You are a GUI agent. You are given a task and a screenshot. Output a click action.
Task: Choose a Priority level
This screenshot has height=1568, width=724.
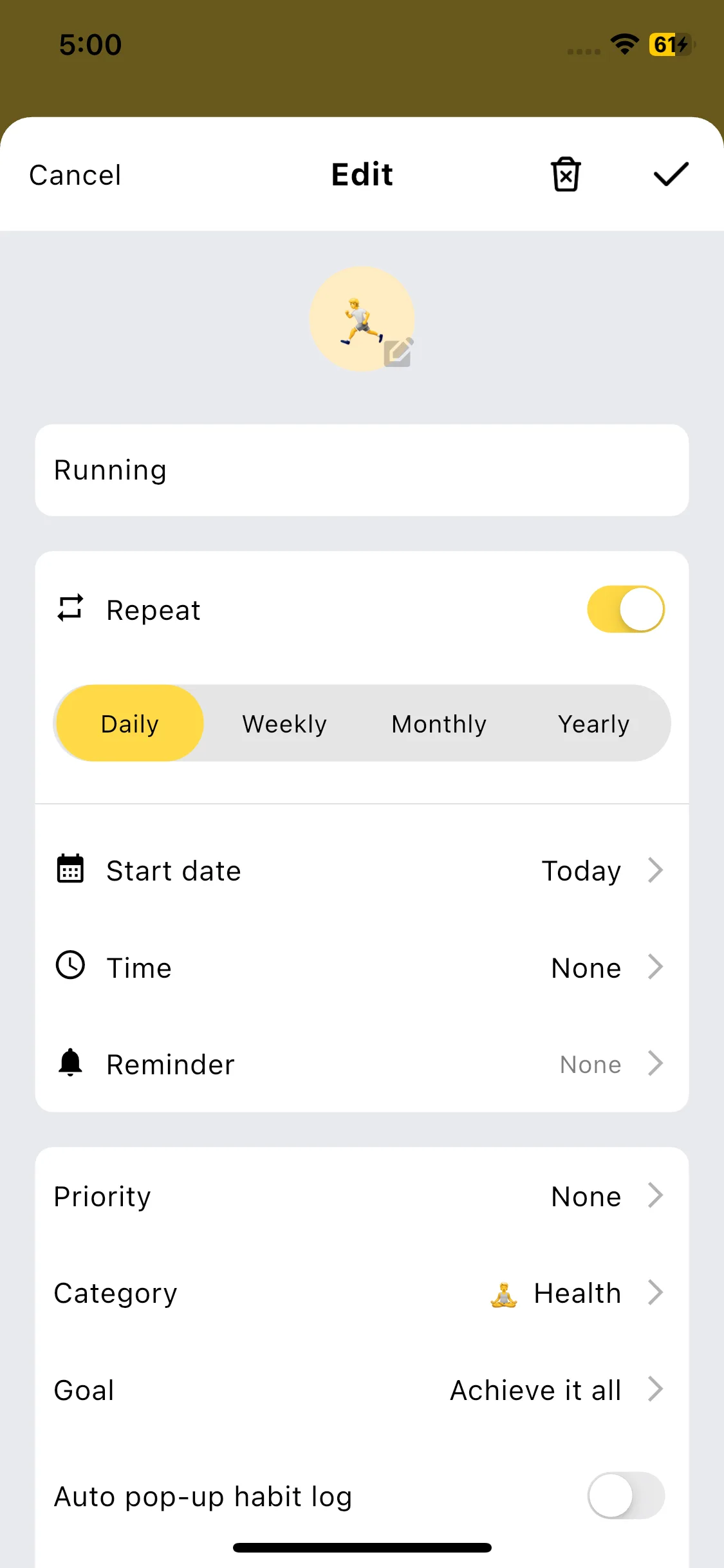tap(362, 1197)
